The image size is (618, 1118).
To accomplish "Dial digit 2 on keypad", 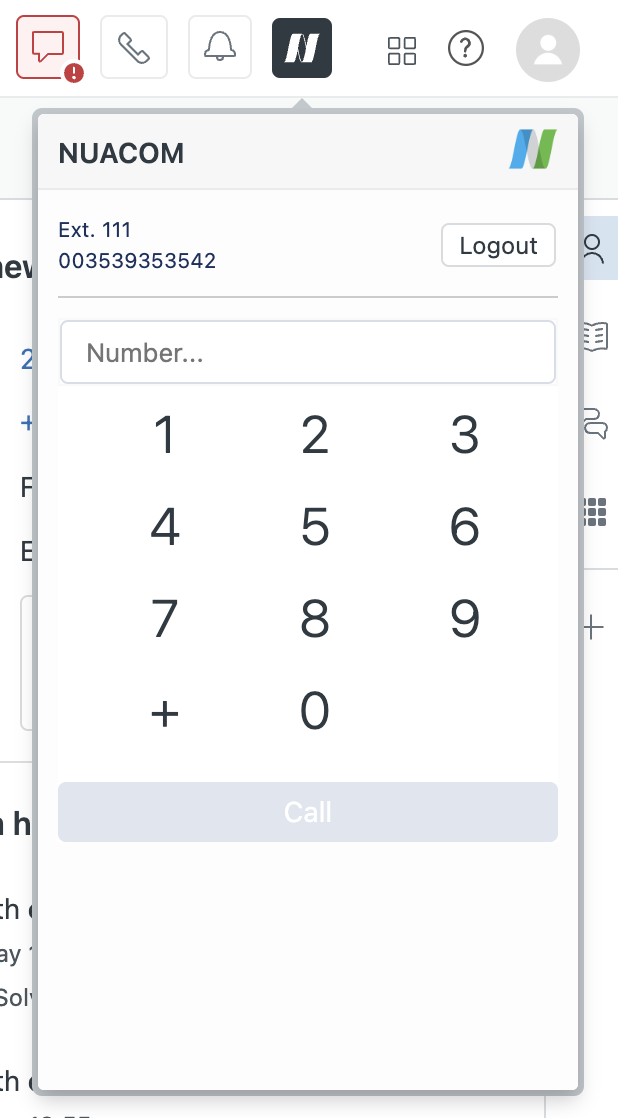I will click(x=314, y=435).
